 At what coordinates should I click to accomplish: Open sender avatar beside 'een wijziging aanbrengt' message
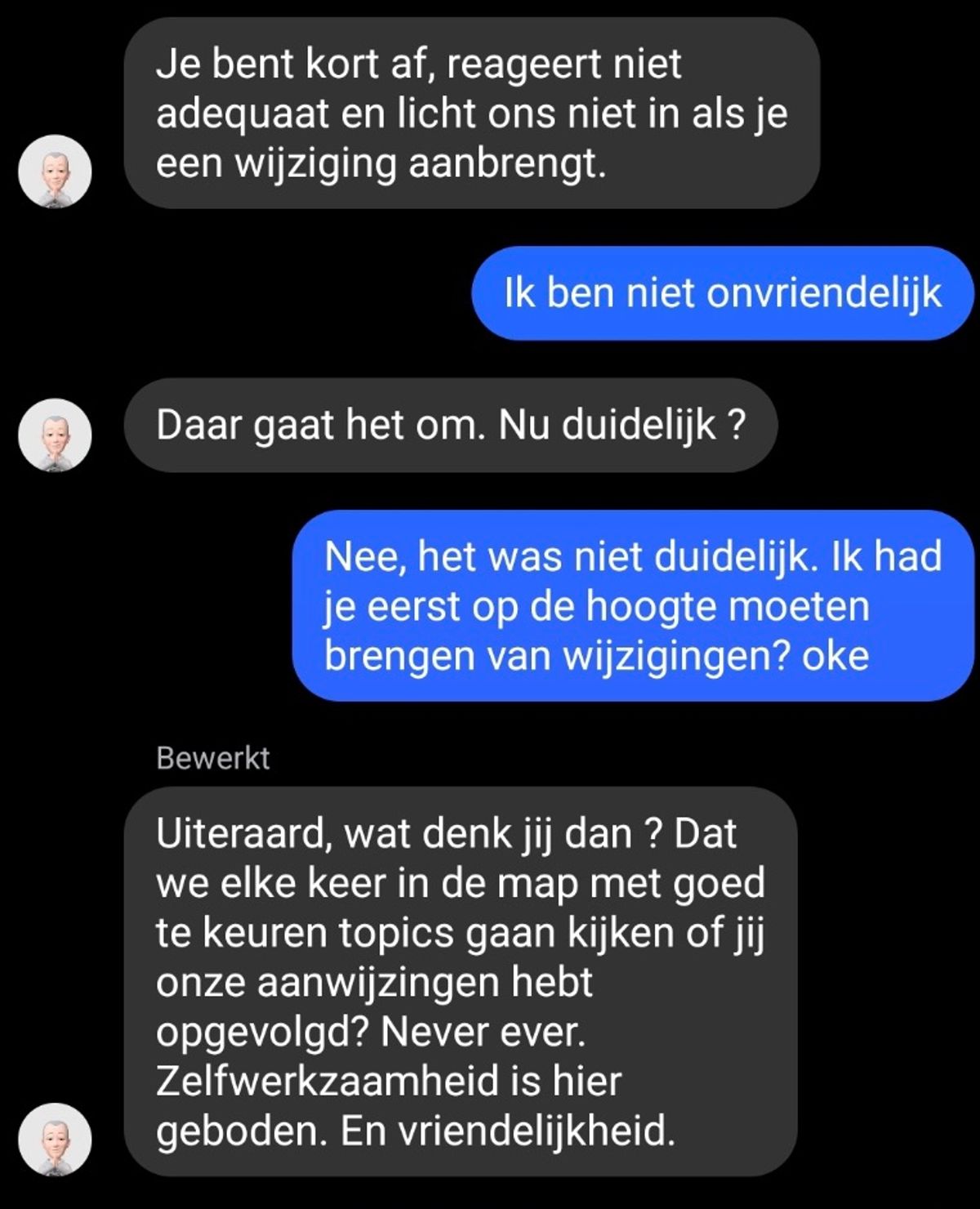pyautogui.click(x=55, y=172)
